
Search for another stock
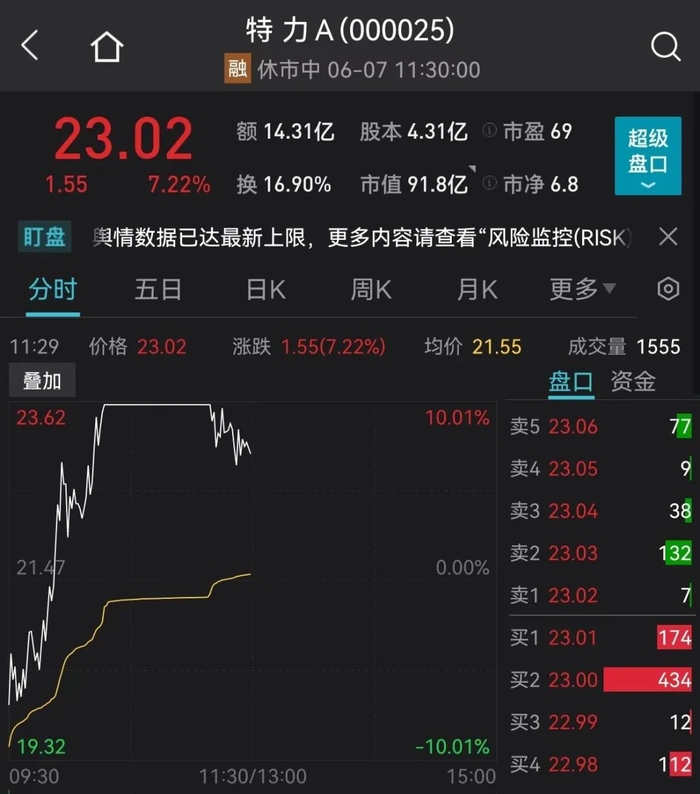click(x=665, y=46)
